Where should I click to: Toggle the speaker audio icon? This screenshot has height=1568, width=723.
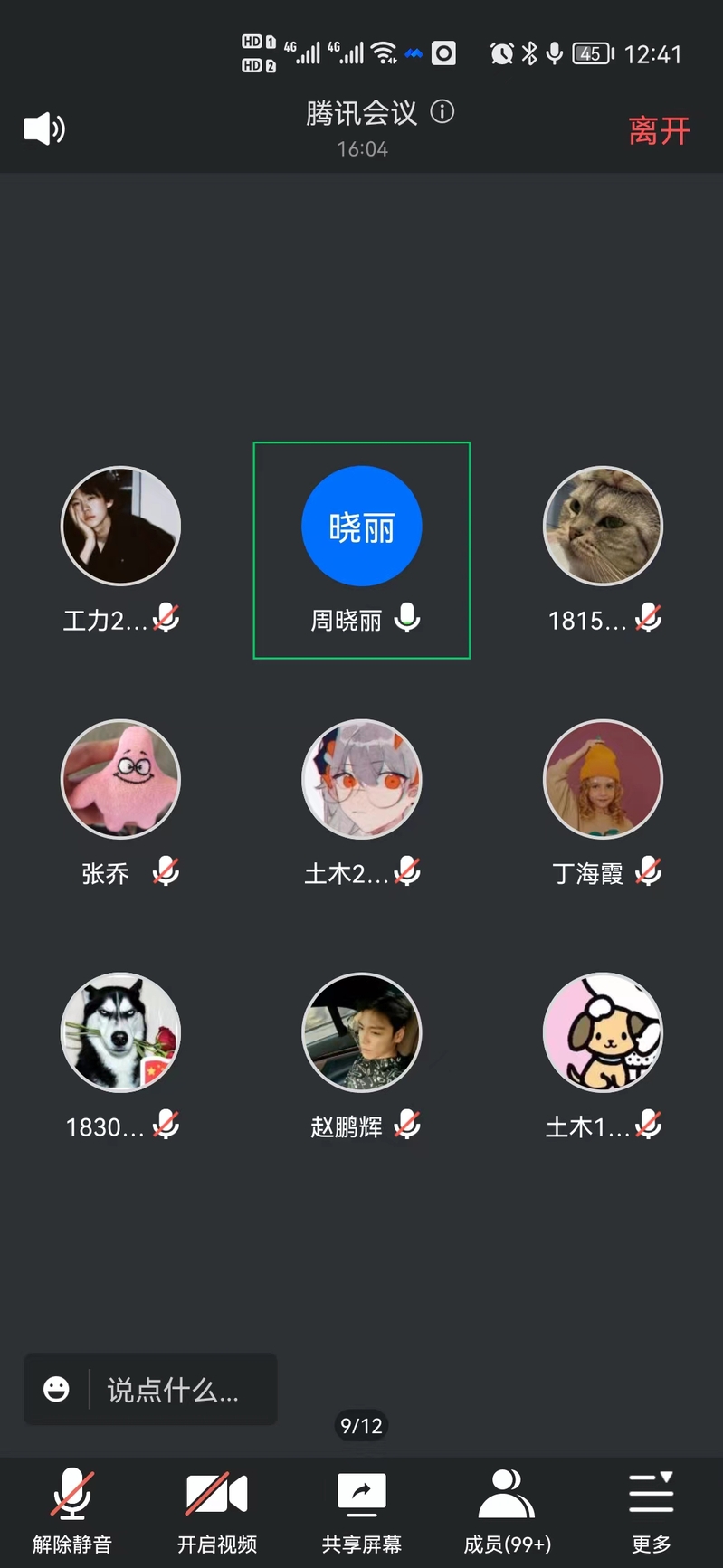tap(43, 129)
